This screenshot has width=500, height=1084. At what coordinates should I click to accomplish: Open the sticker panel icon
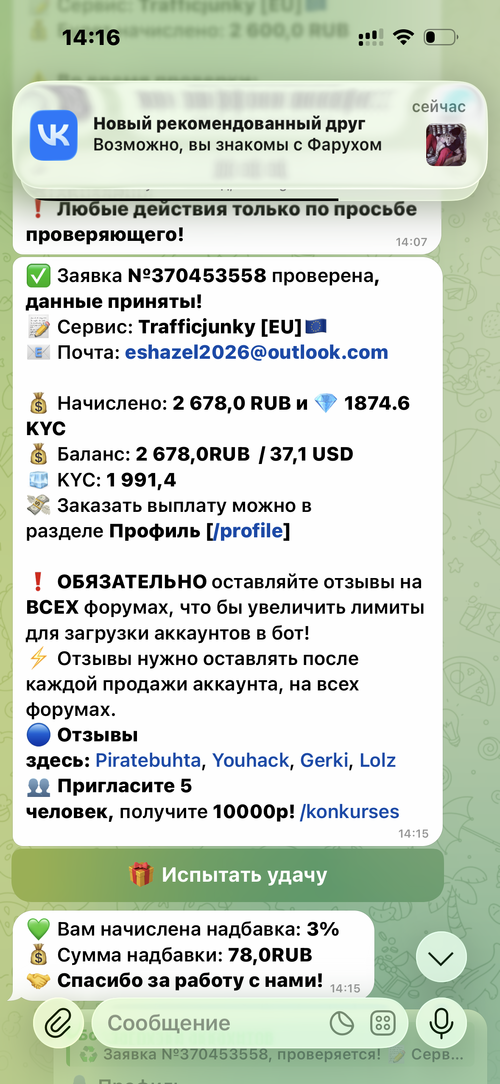click(342, 1024)
